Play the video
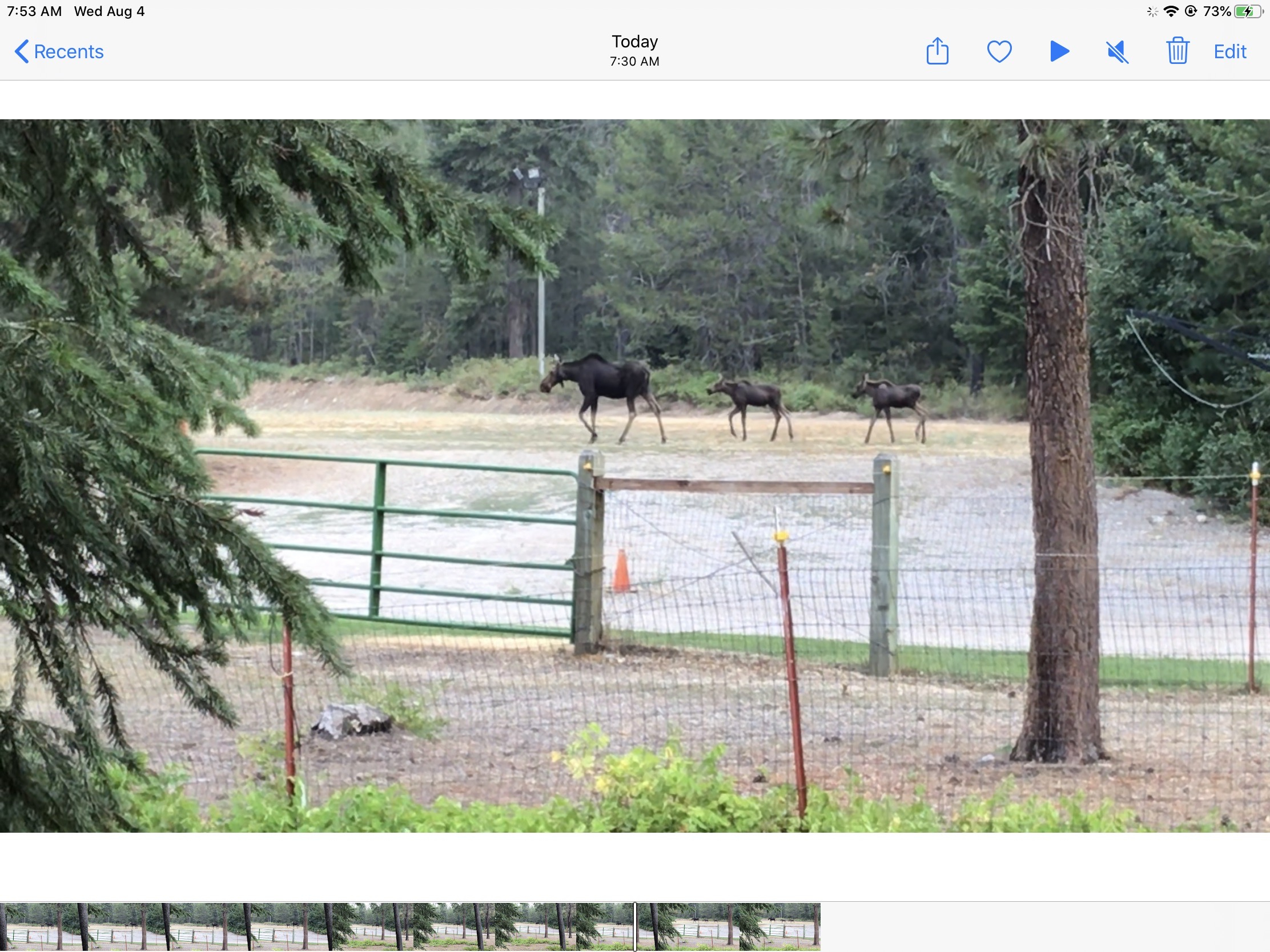The width and height of the screenshot is (1270, 952). click(x=1059, y=51)
